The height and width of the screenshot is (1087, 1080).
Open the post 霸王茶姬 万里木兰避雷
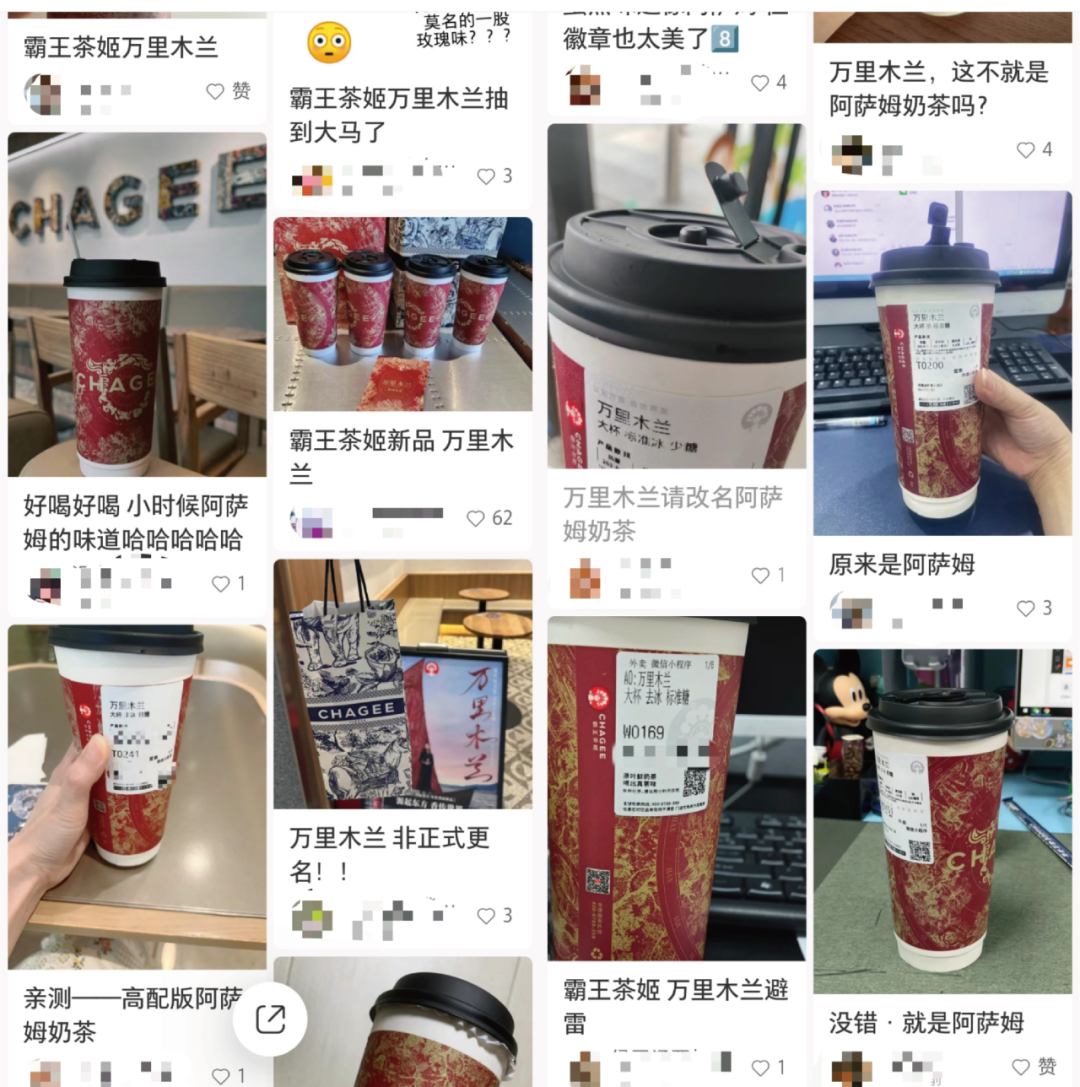click(676, 788)
